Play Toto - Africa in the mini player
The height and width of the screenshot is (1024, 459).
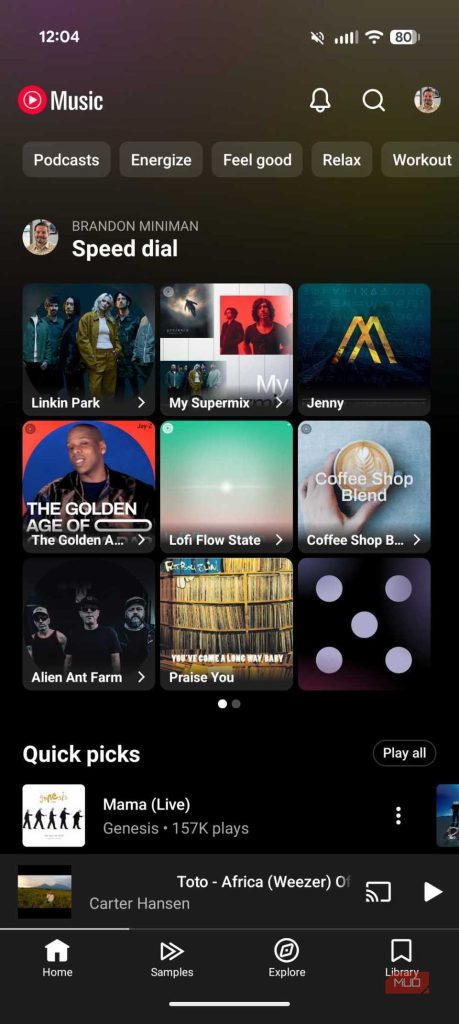click(432, 891)
